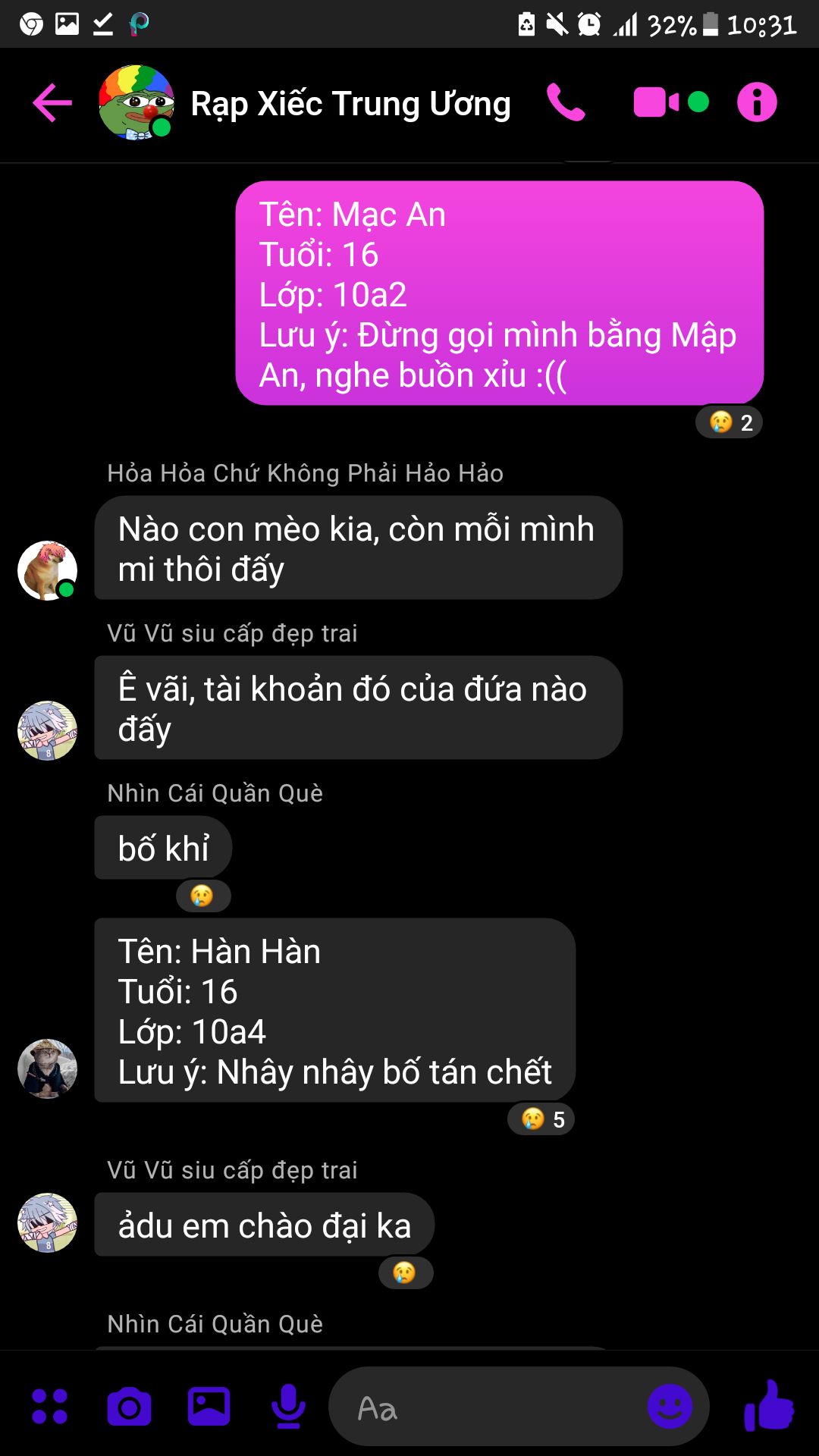819x1456 pixels.
Task: View reaction on "ảdu em chào đại ka"
Action: click(x=405, y=1272)
